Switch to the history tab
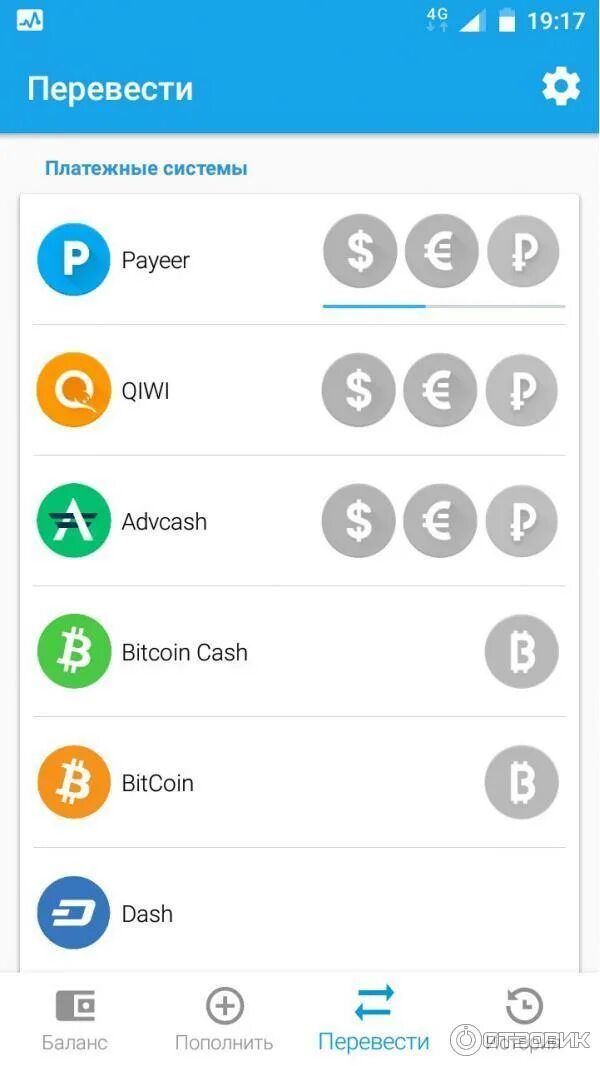 click(524, 1019)
